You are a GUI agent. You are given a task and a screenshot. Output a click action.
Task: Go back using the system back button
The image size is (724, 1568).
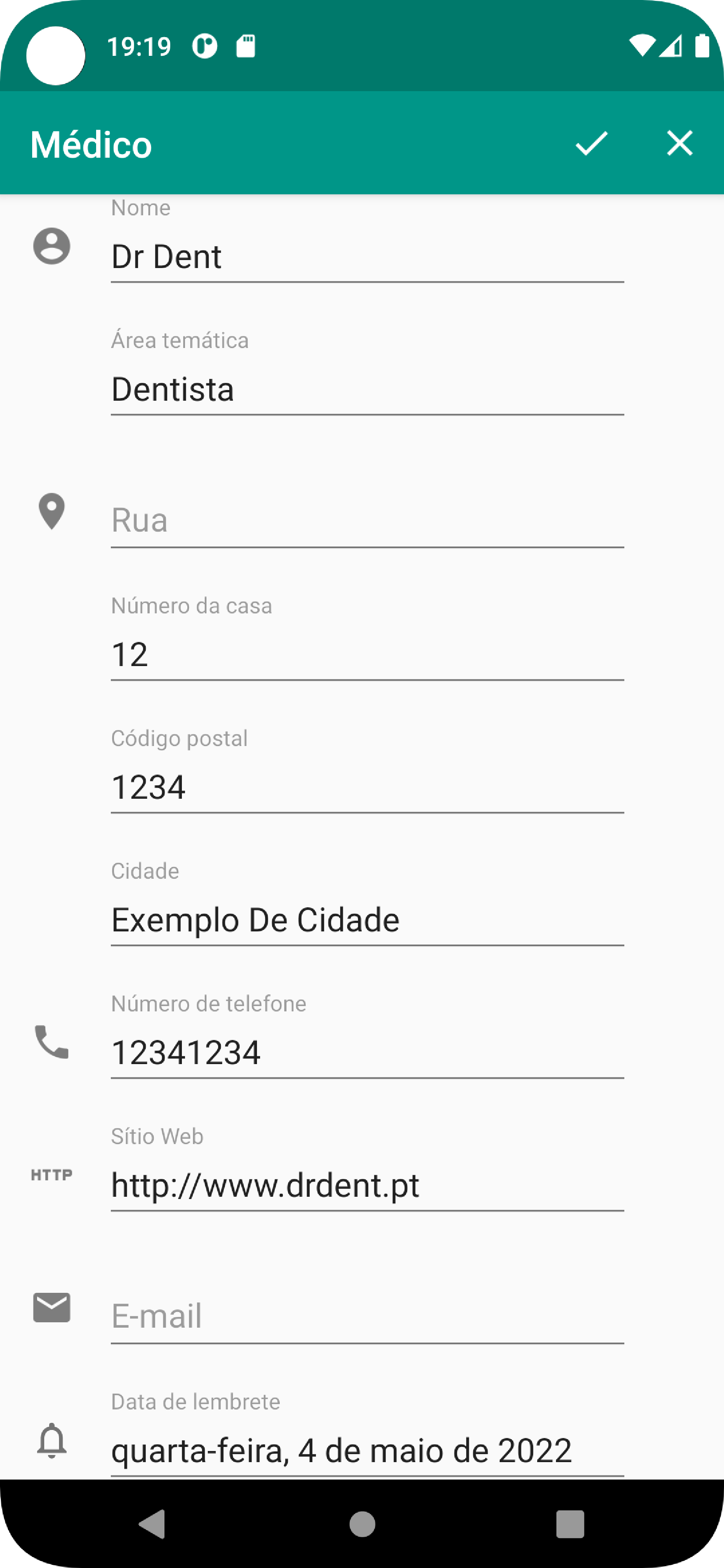tap(152, 1524)
